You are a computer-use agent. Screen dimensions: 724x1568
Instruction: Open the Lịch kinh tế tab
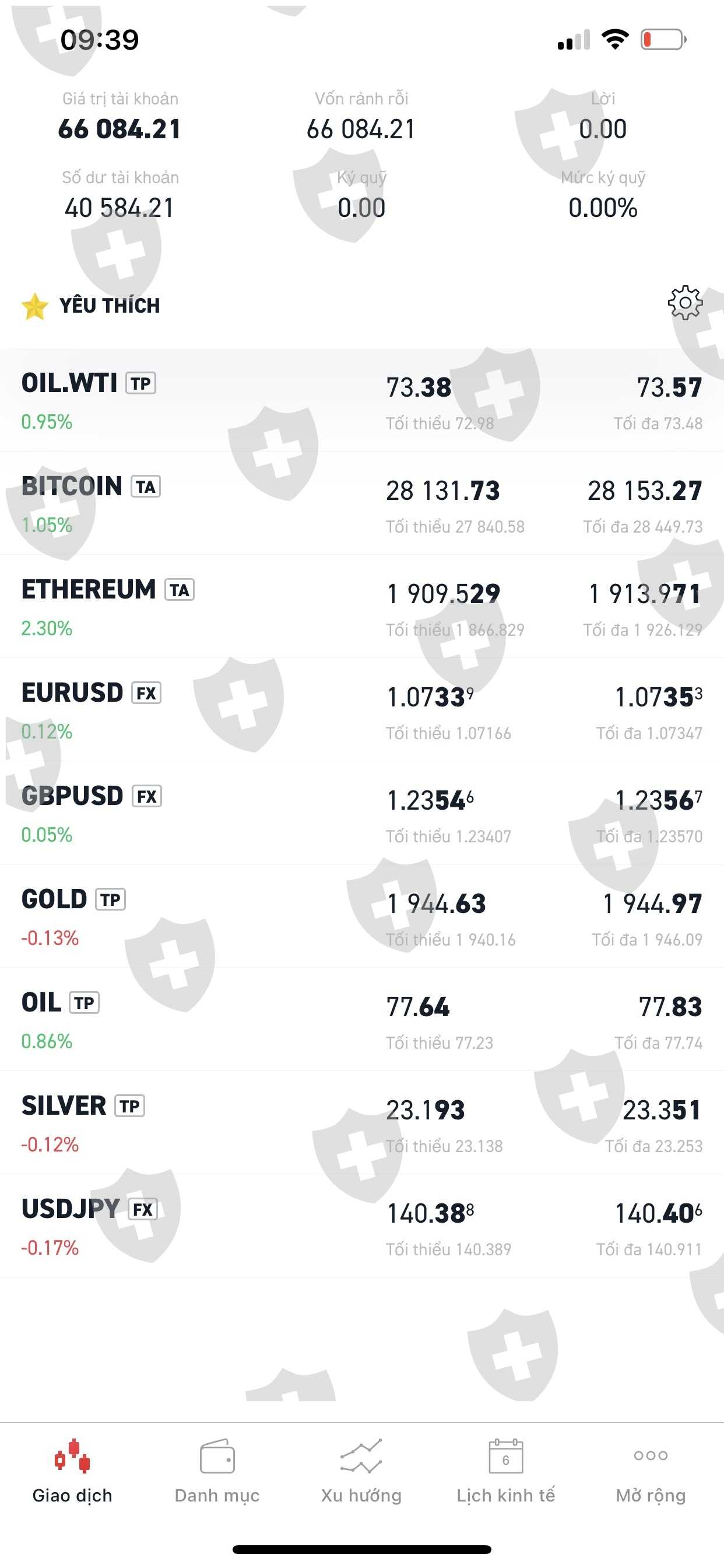(505, 1471)
